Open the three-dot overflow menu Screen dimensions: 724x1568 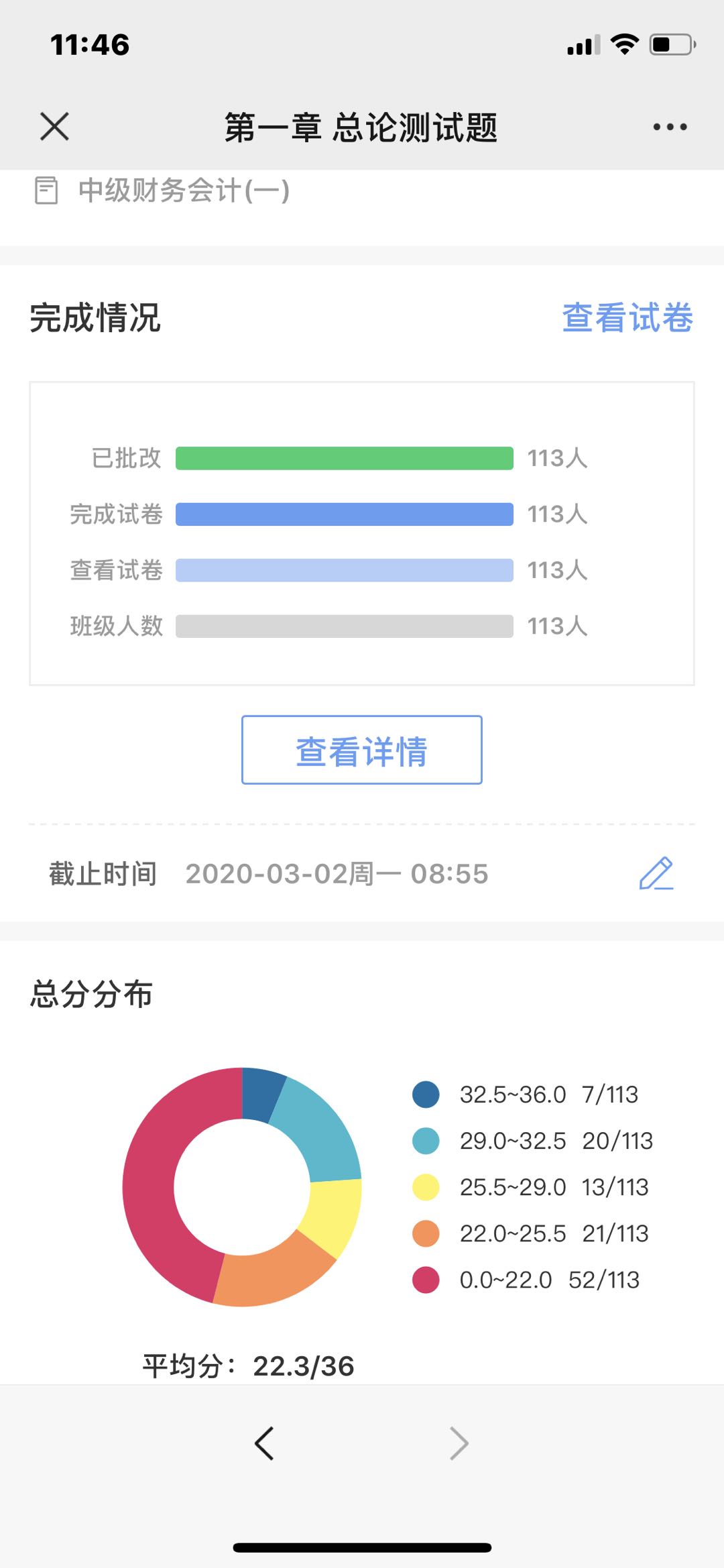click(x=670, y=127)
